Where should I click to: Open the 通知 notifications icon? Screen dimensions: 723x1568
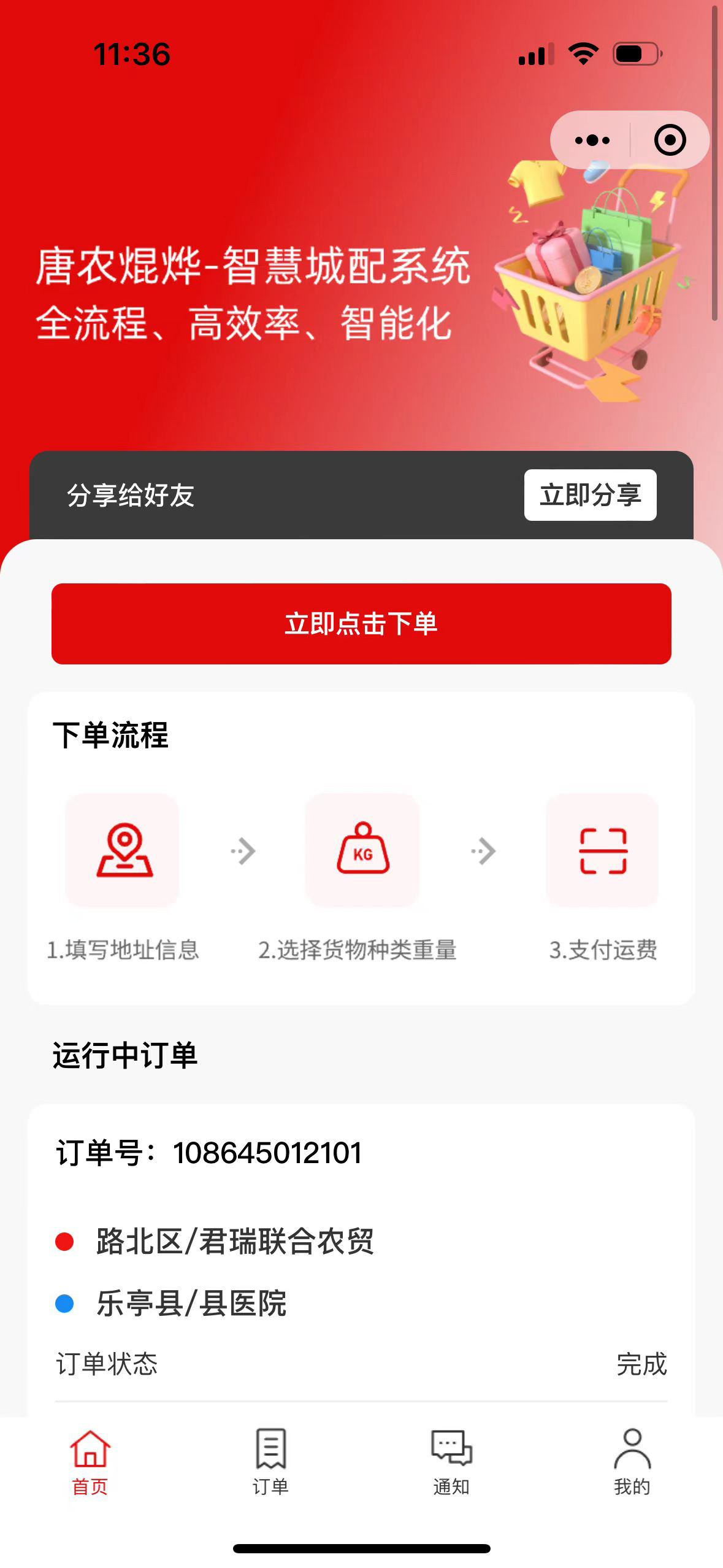(451, 1458)
